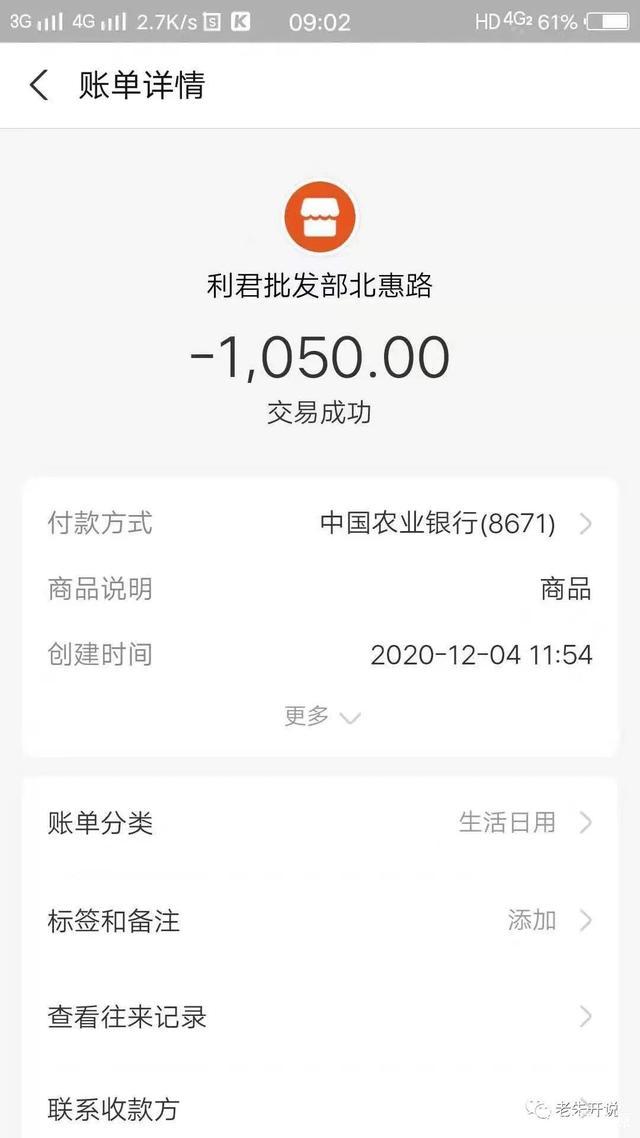Open the 付款方式 payment method row
This screenshot has height=1138, width=640.
pos(320,523)
